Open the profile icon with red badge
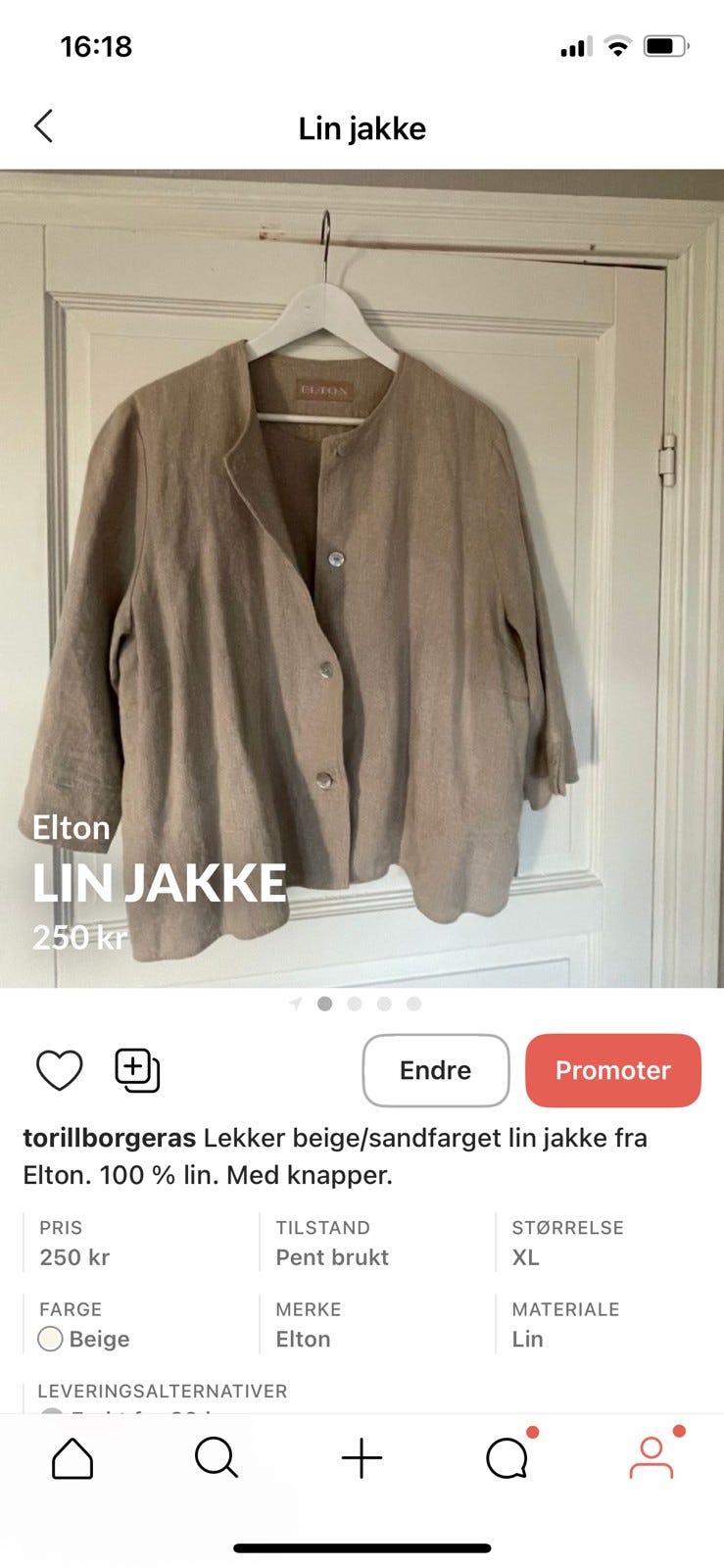Screen dimensions: 724x1568 coord(652,1458)
